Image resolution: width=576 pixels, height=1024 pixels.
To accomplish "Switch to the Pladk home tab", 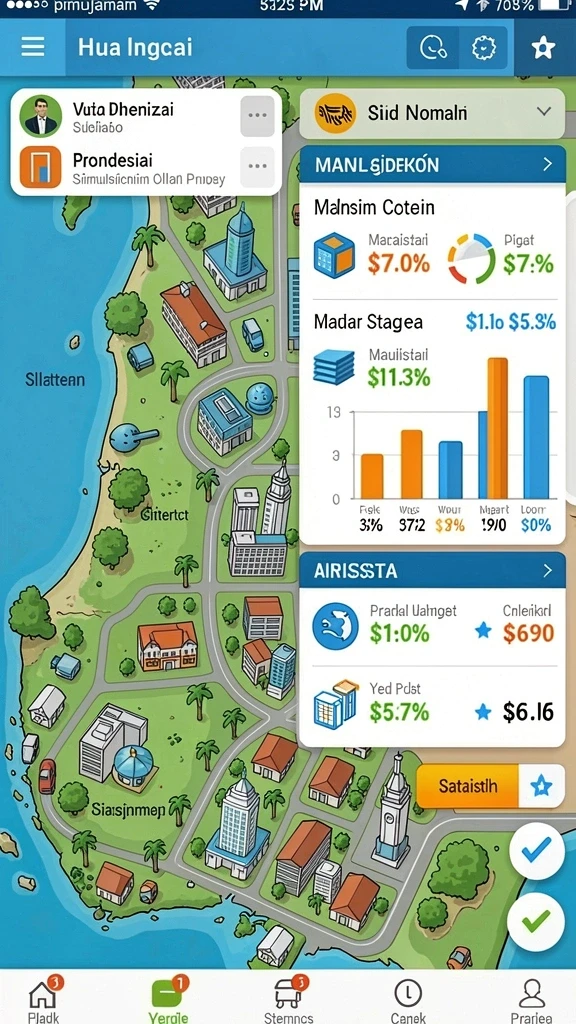I will (44, 999).
